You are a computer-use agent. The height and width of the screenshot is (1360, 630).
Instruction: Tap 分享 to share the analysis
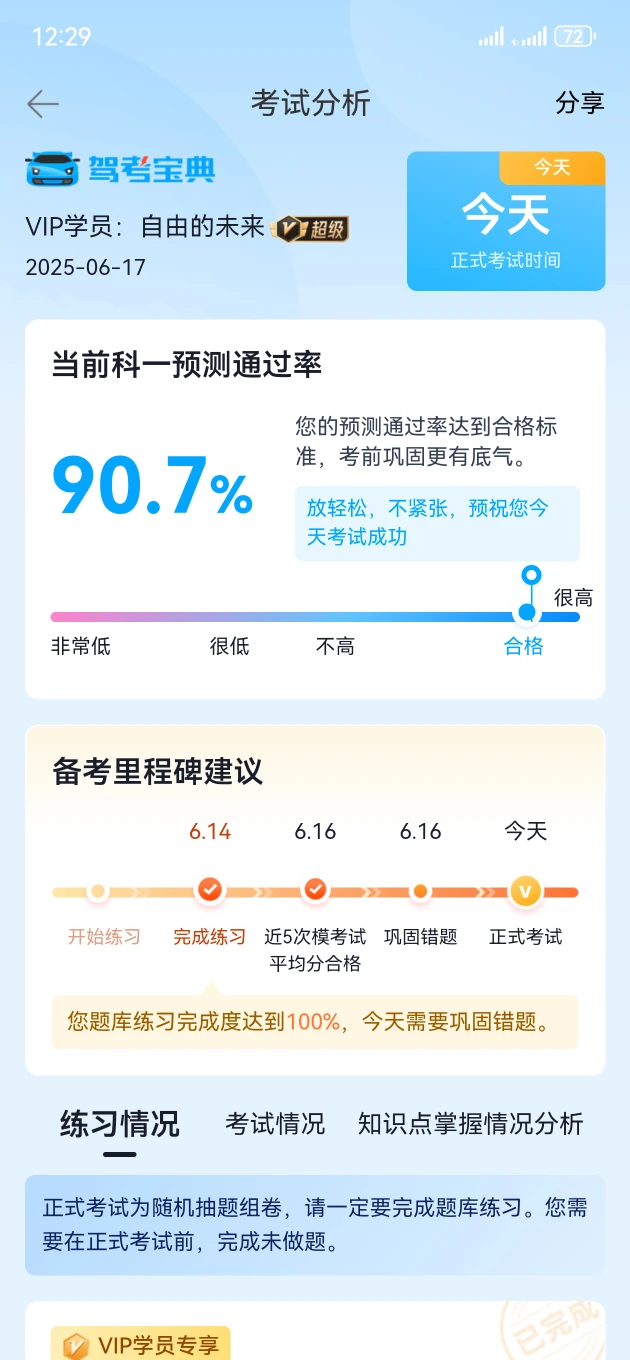coord(580,103)
